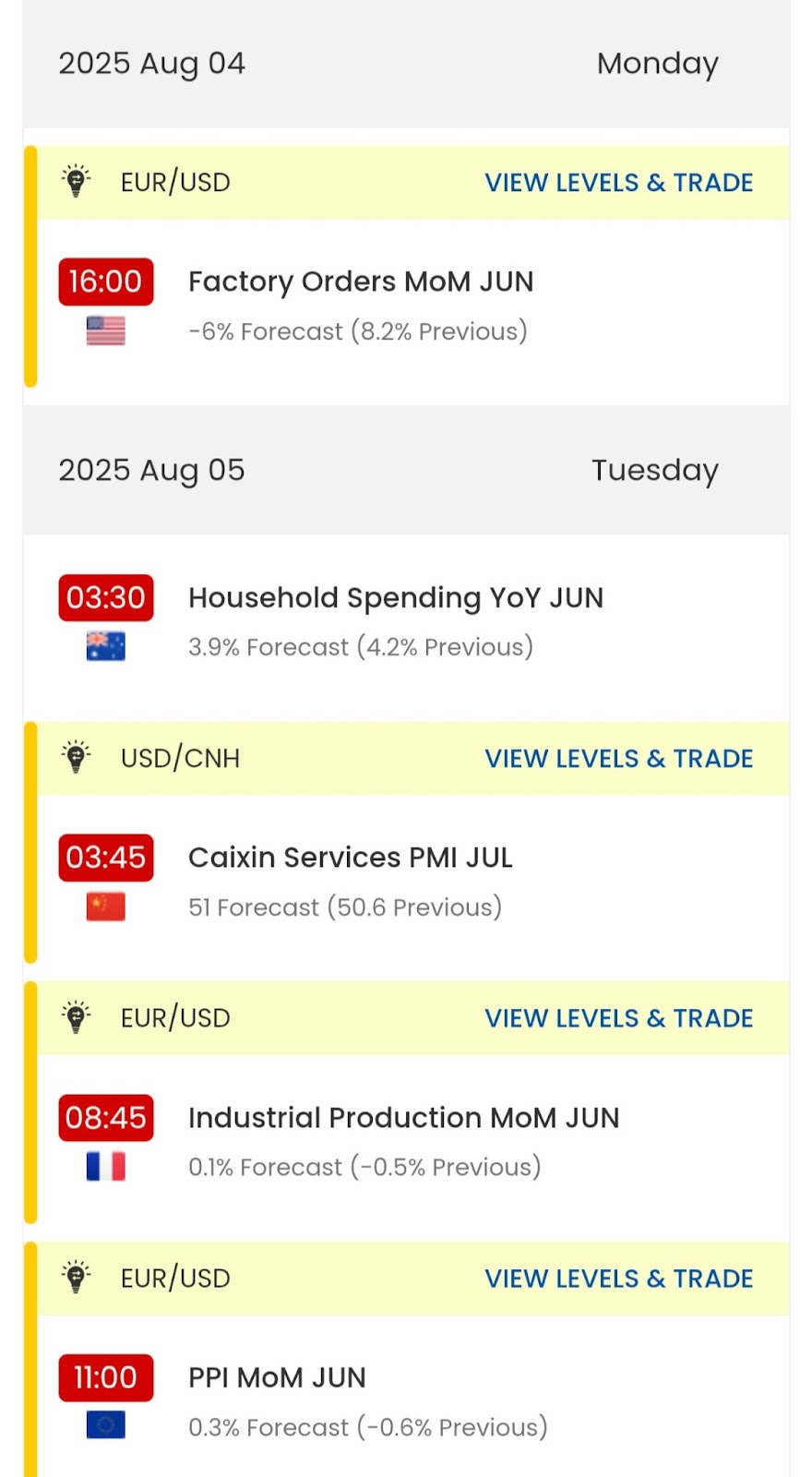View the Caixin Services PMI JUL event
Image resolution: width=812 pixels, height=1477 pixels.
pos(351,858)
